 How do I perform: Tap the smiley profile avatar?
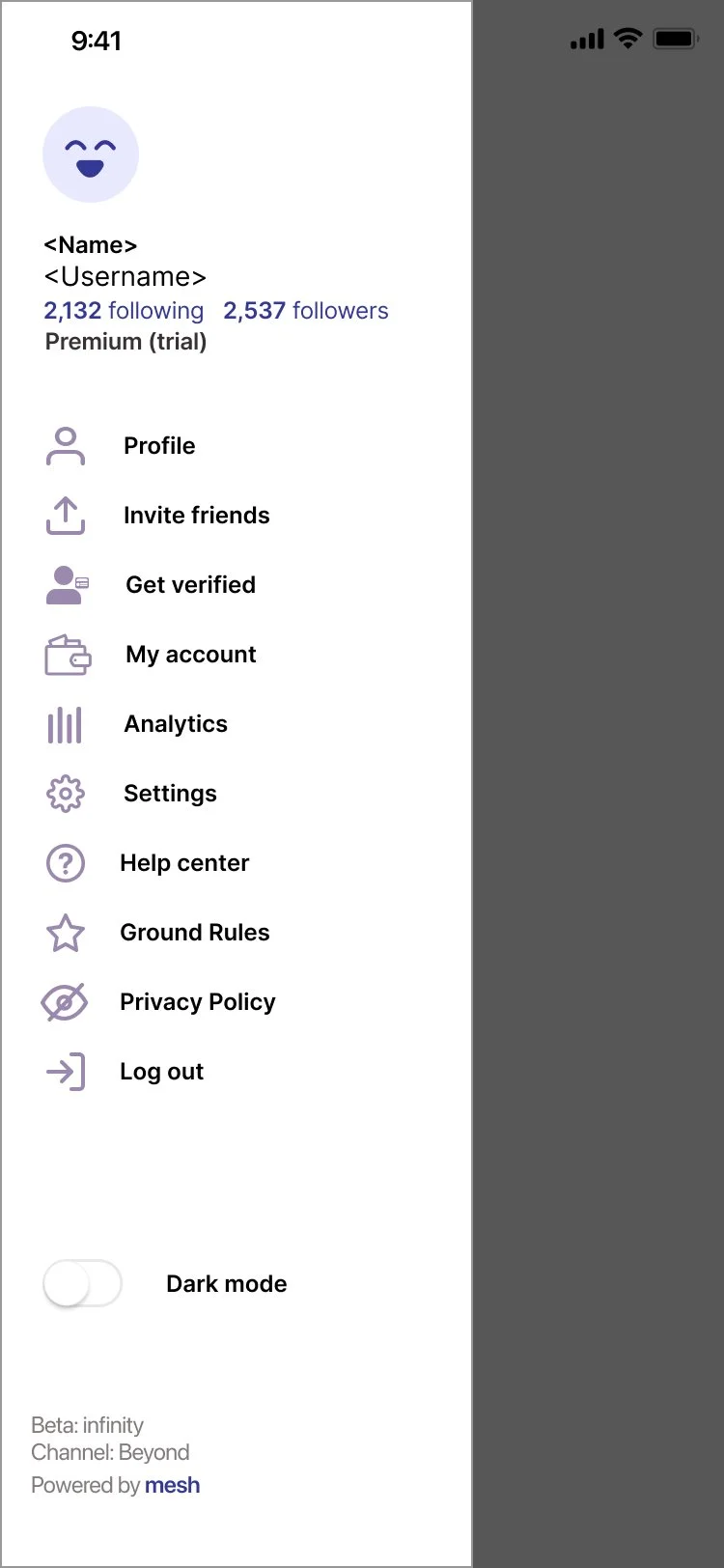coord(91,154)
